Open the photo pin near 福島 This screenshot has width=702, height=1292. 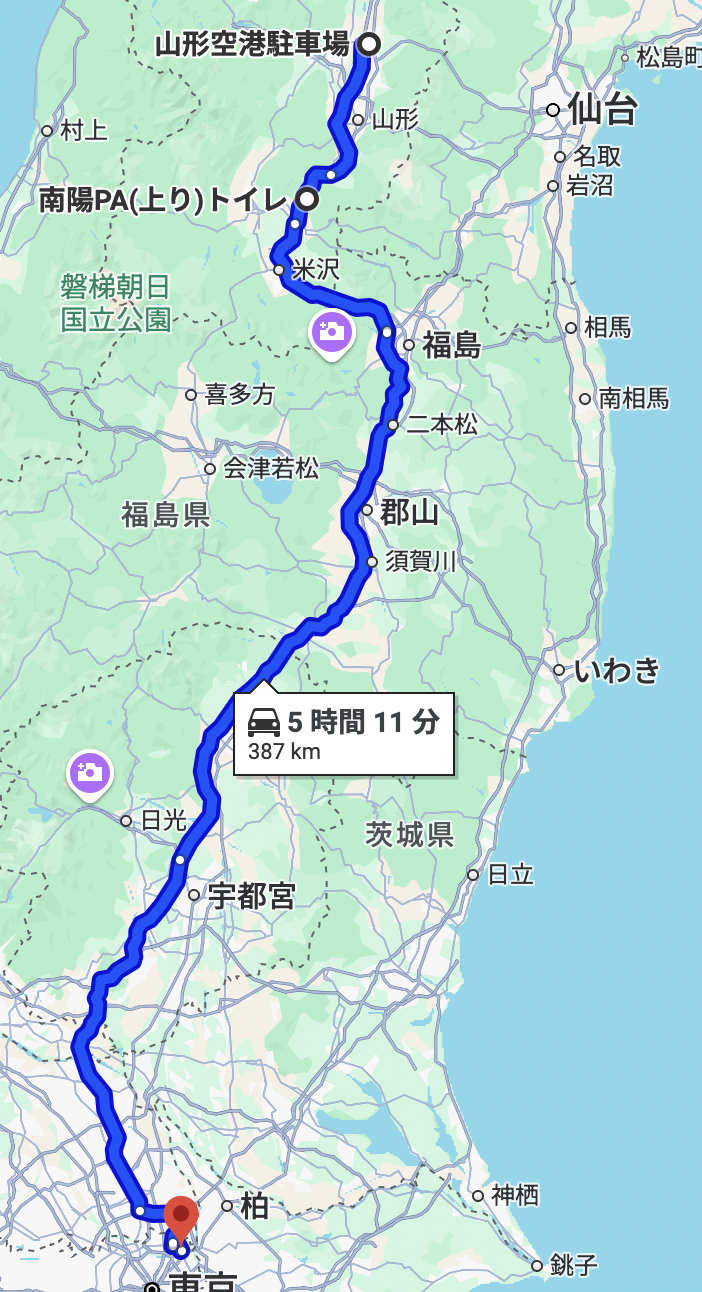[x=331, y=331]
